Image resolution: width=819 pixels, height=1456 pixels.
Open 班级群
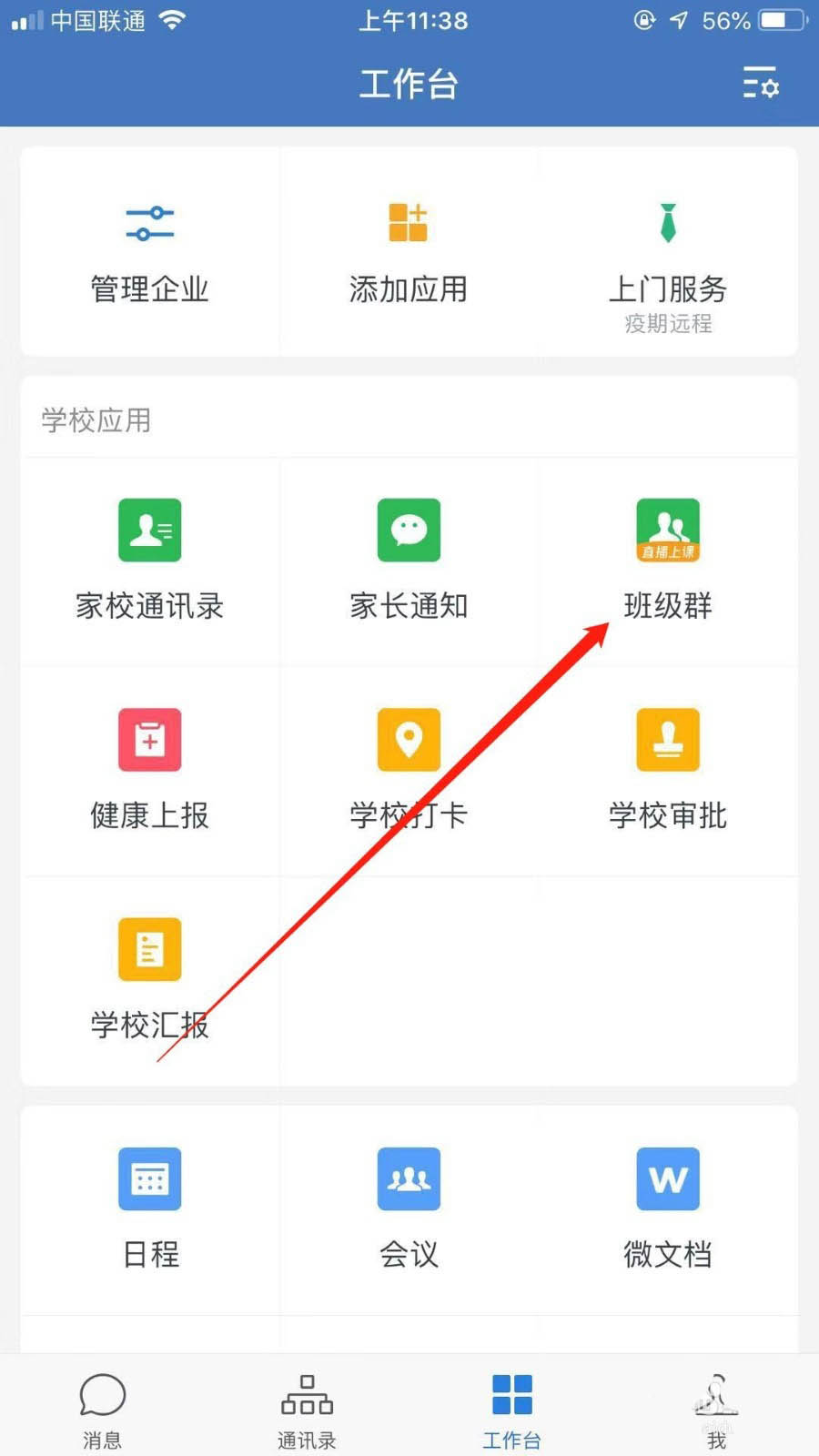(x=668, y=561)
